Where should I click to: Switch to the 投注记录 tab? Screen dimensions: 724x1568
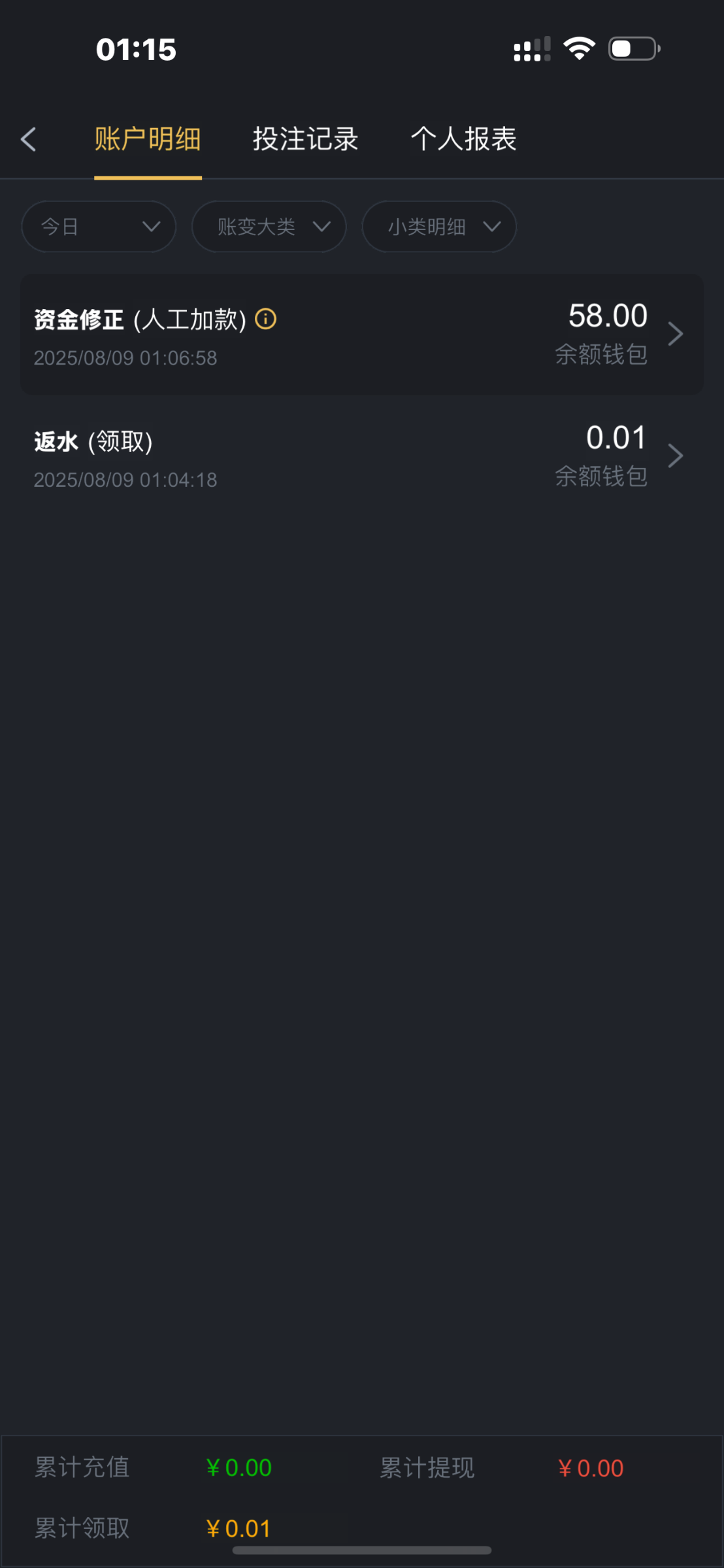[306, 139]
